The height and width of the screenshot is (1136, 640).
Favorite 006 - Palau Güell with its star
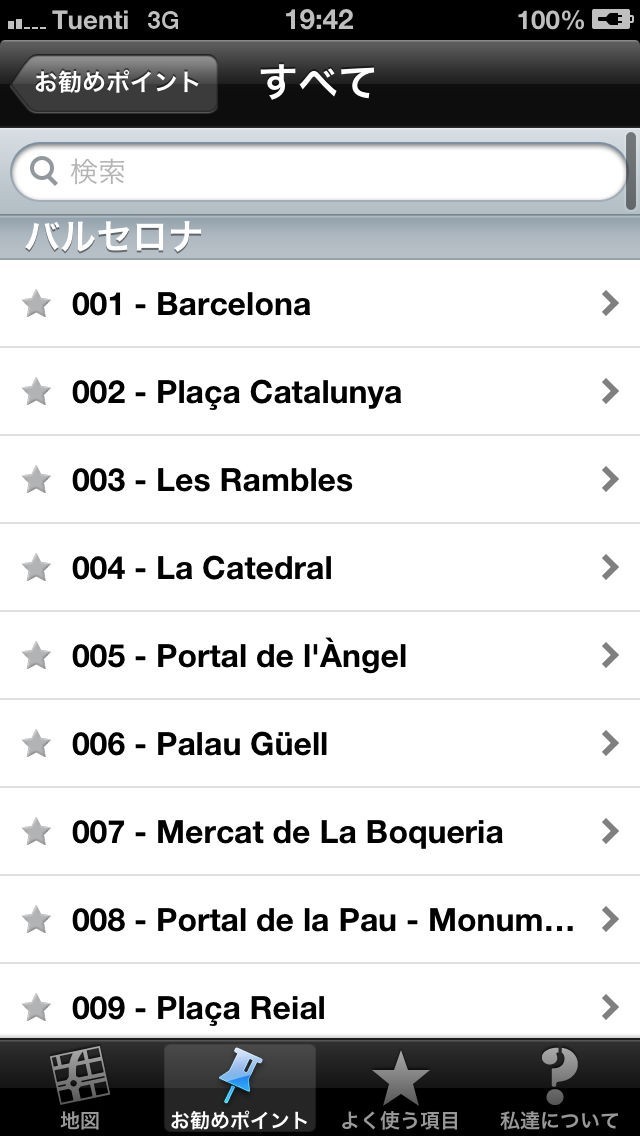click(x=37, y=744)
